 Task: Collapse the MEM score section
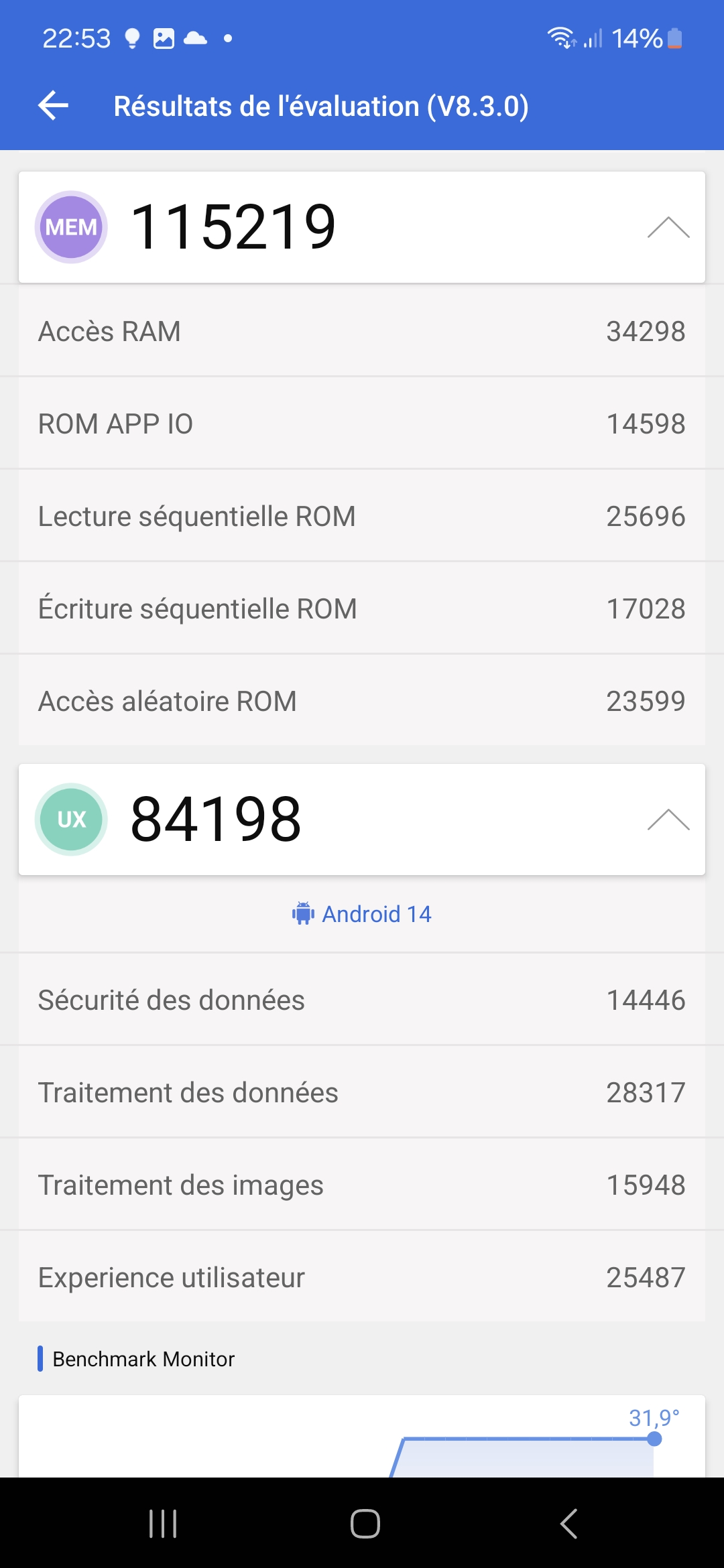(x=668, y=228)
